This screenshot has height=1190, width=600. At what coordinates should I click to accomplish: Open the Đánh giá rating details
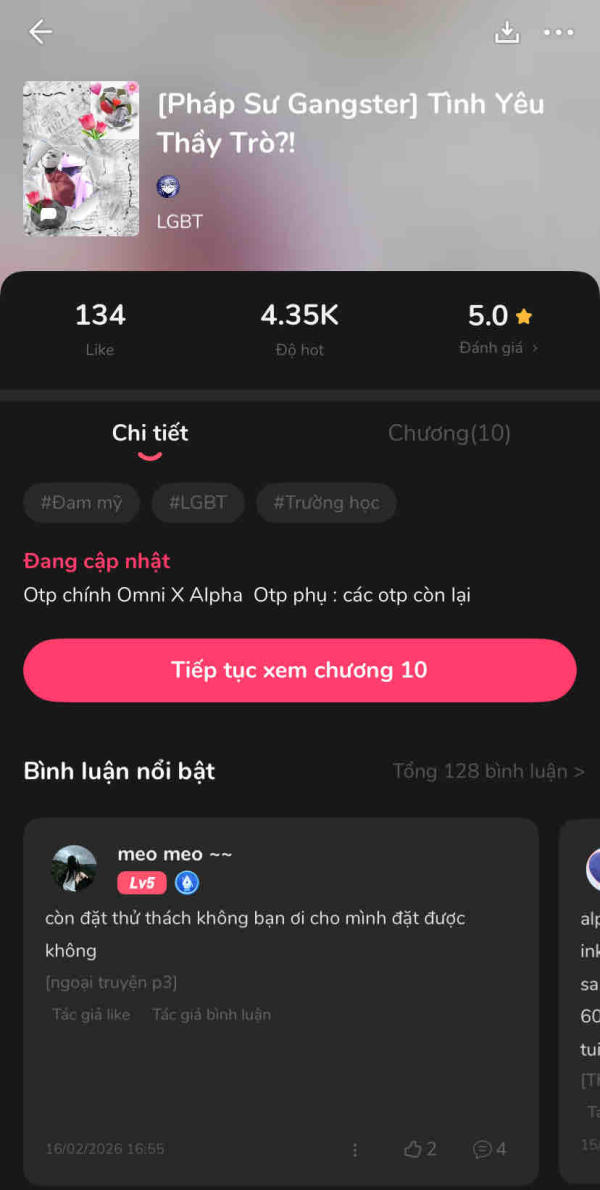point(499,348)
